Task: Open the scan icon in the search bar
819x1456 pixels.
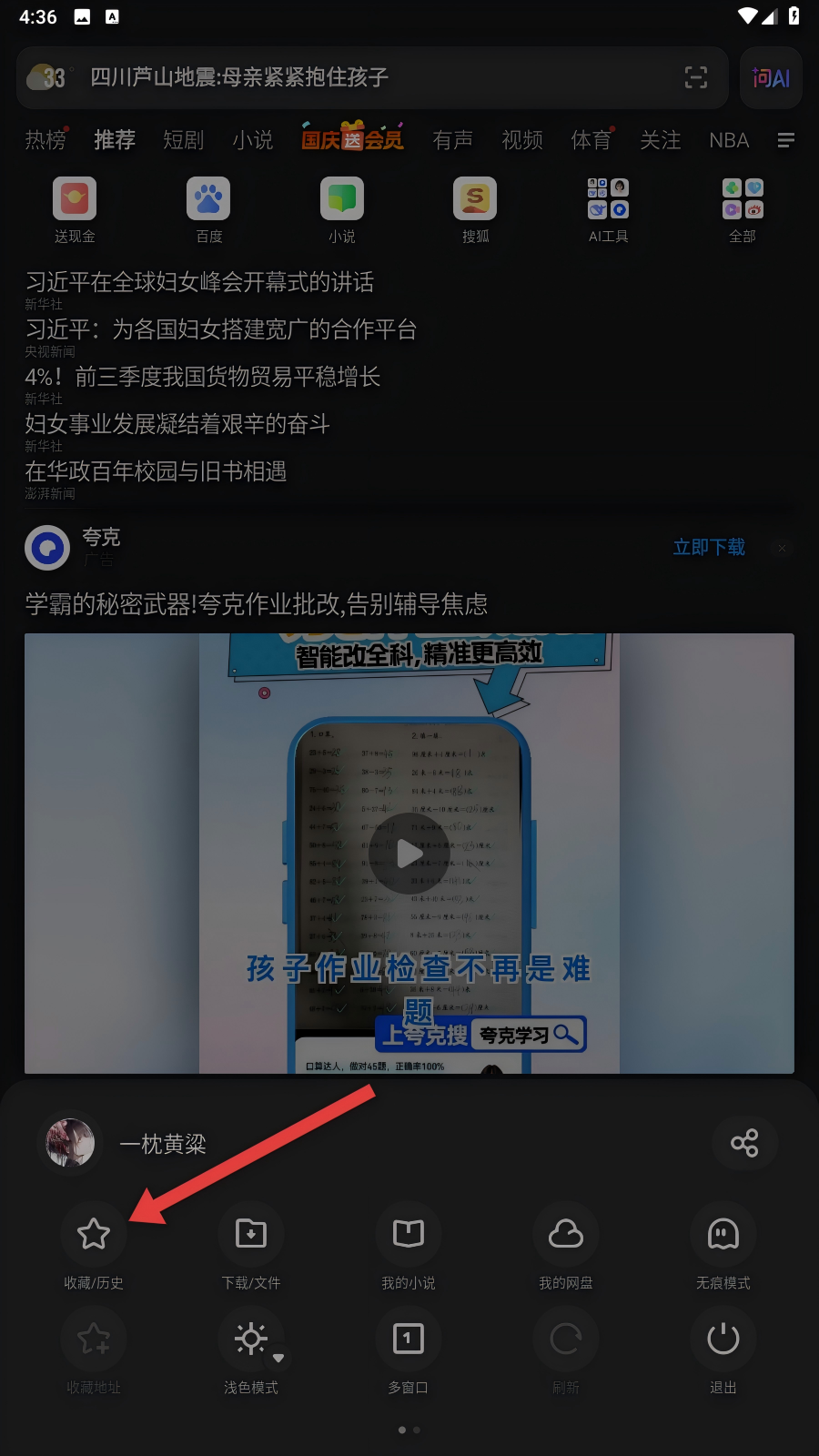Action: click(696, 78)
